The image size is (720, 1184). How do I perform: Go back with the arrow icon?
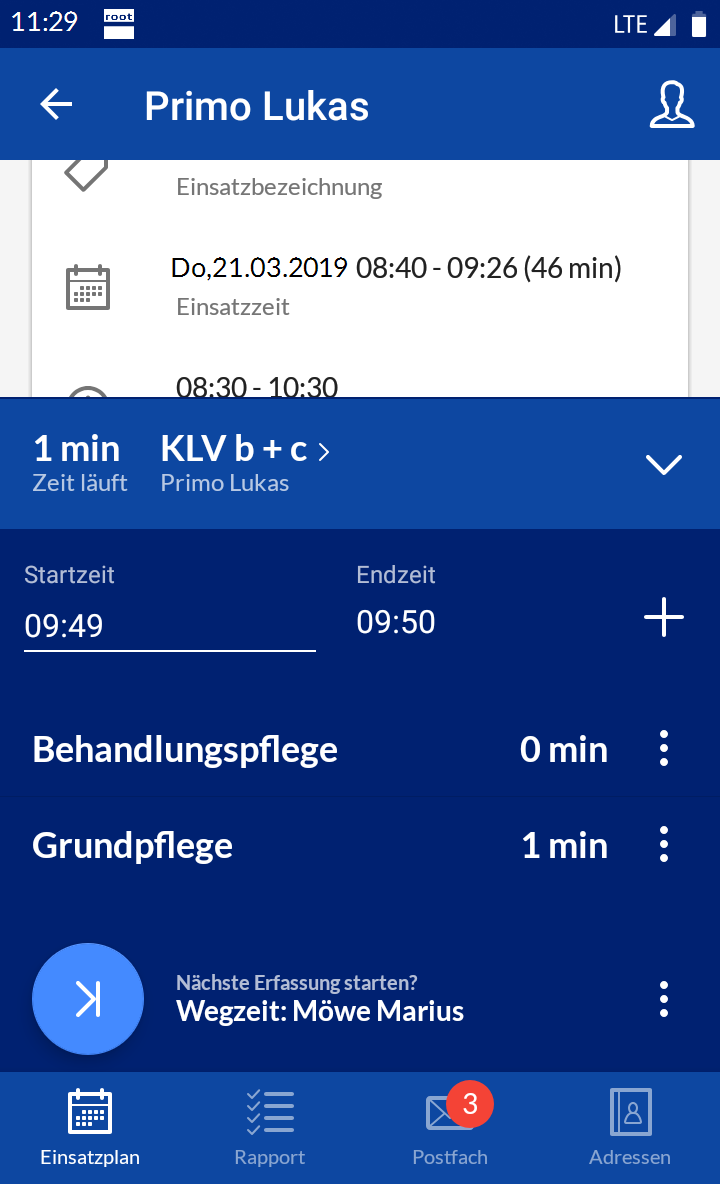(x=57, y=105)
